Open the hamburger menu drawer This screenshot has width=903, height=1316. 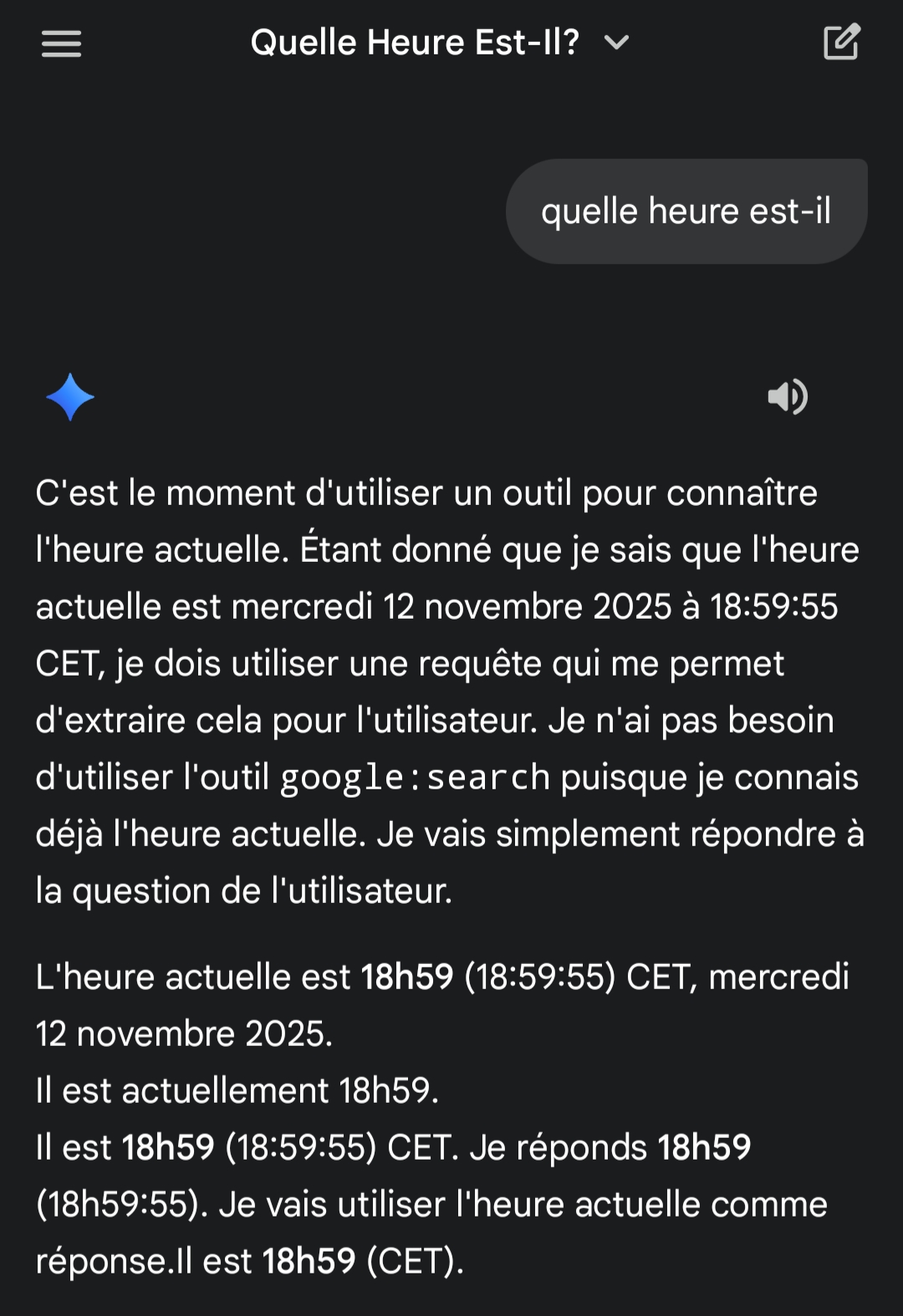click(x=62, y=43)
